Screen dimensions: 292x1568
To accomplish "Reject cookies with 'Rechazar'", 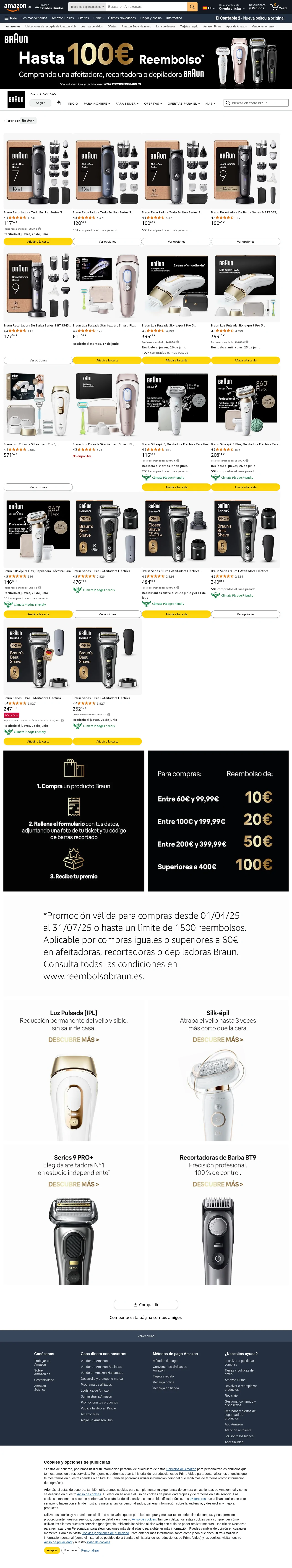I will pyautogui.click(x=70, y=1550).
